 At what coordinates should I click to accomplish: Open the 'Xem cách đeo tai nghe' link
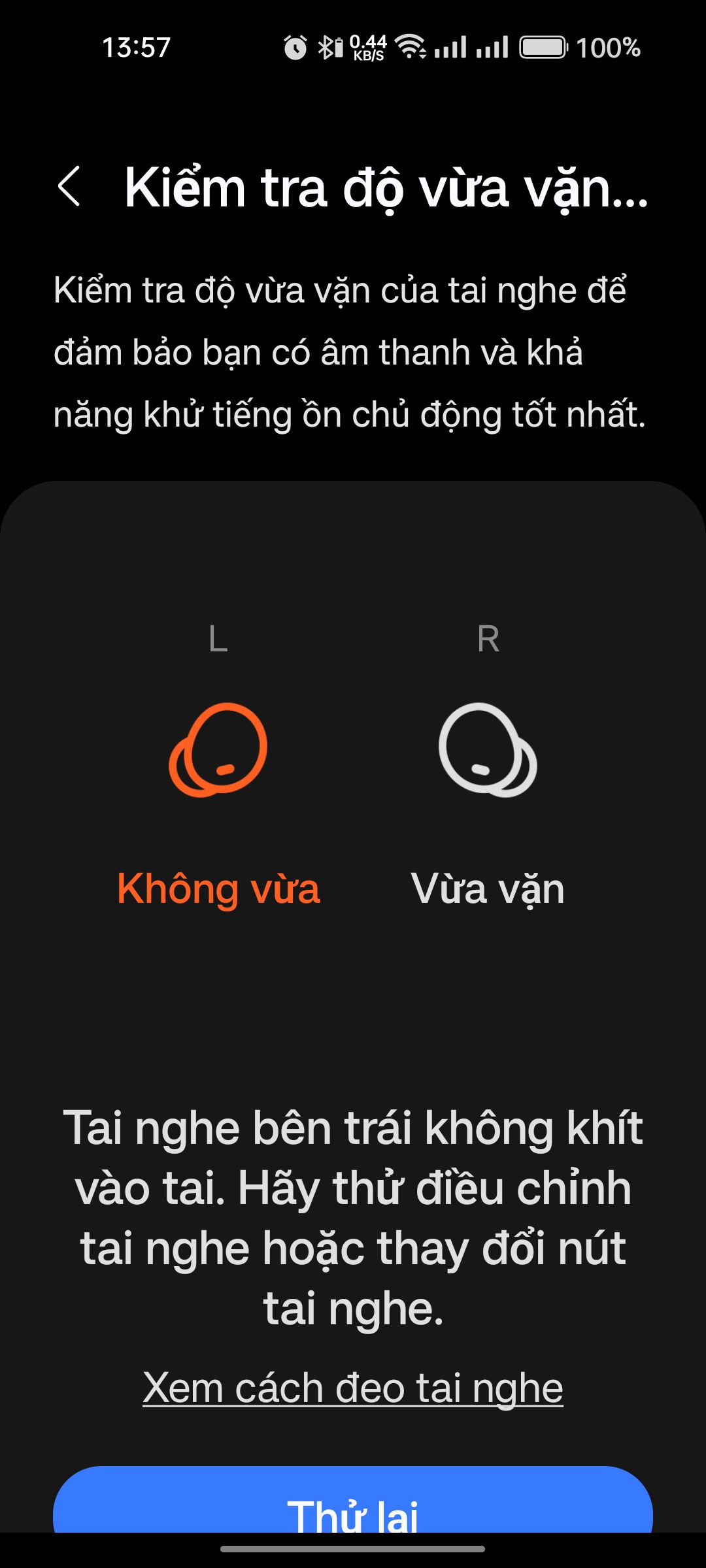coord(353,1388)
